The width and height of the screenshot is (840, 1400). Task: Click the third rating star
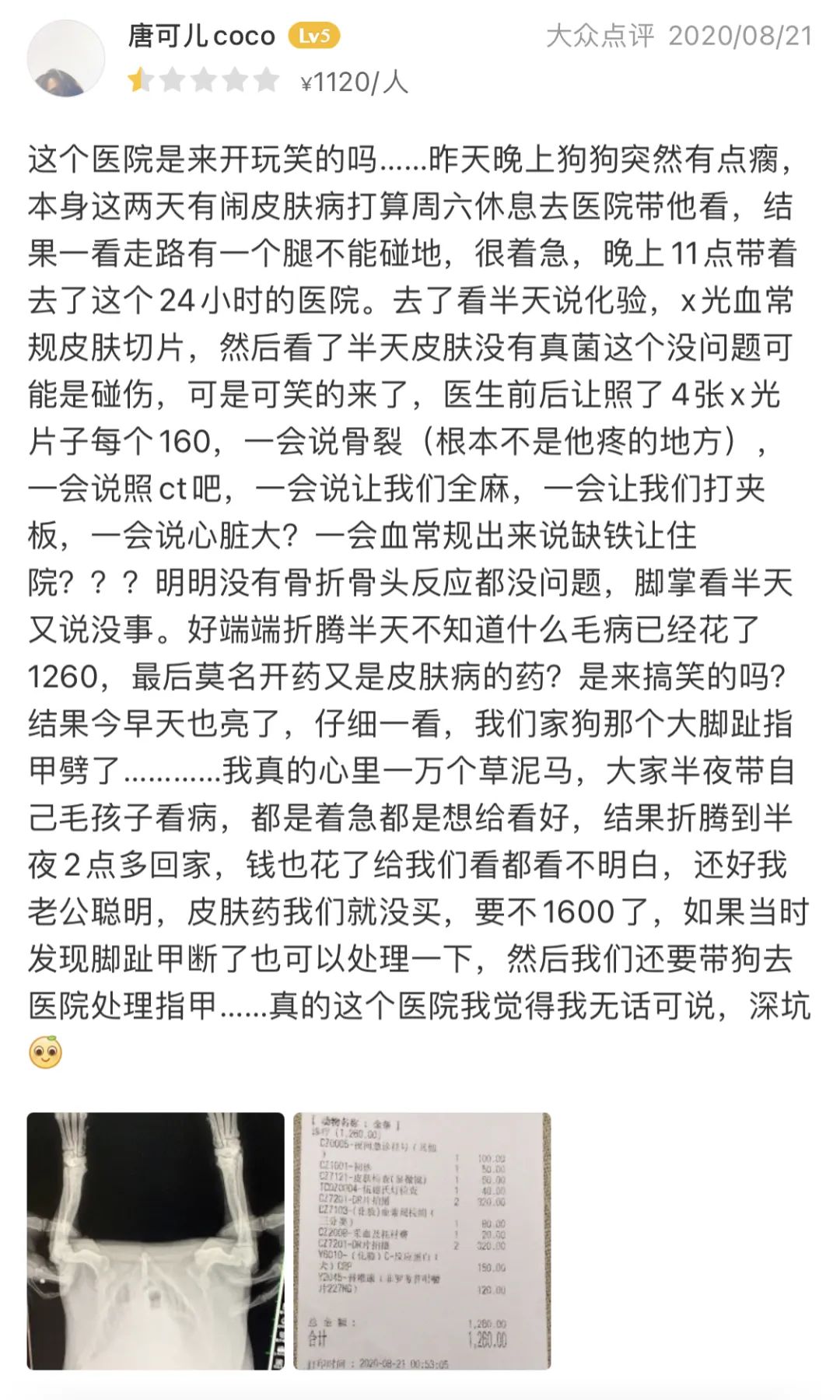tap(205, 78)
